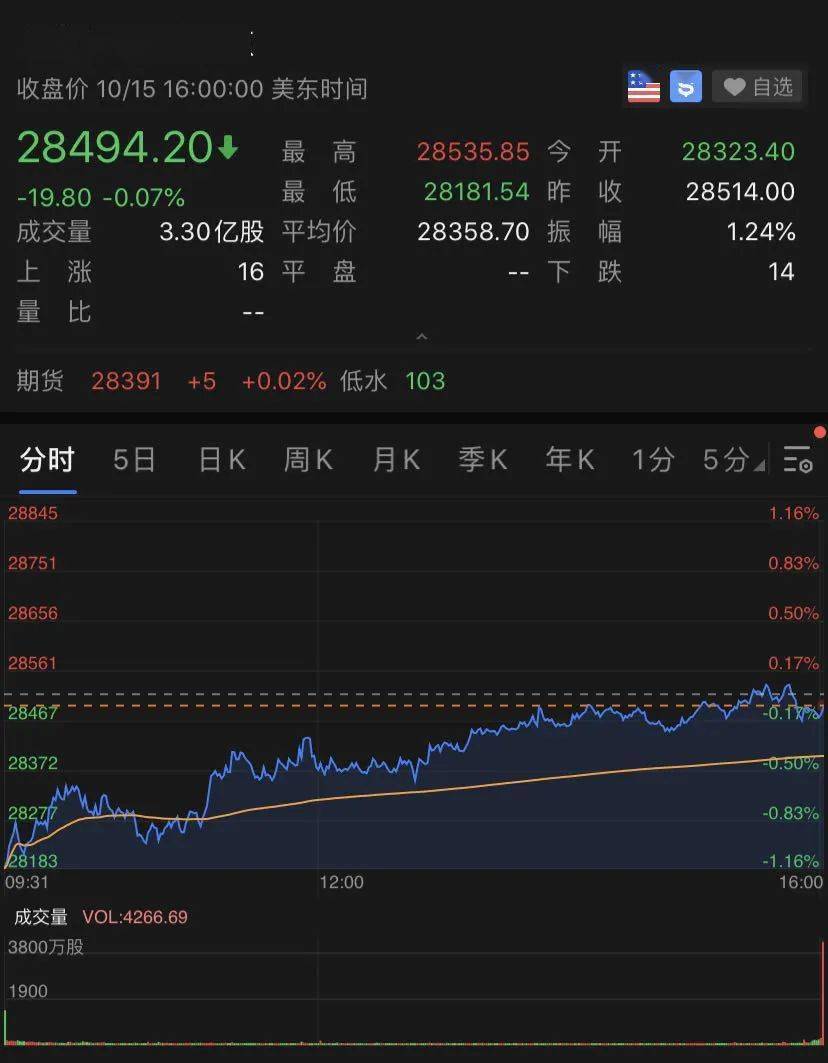Open the blue app share icon
The image size is (828, 1063).
pyautogui.click(x=685, y=87)
